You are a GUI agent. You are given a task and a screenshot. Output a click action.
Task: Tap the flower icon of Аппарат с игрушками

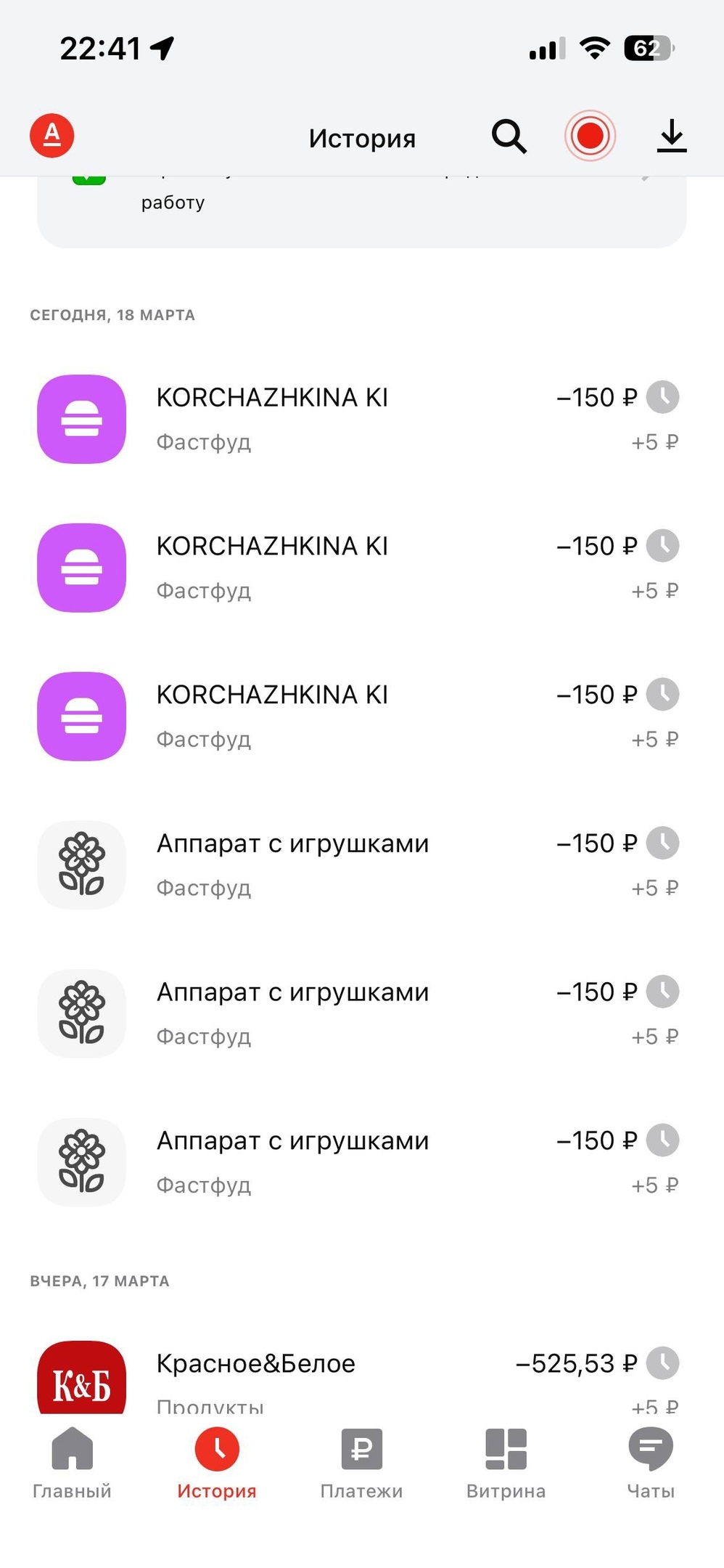(81, 865)
